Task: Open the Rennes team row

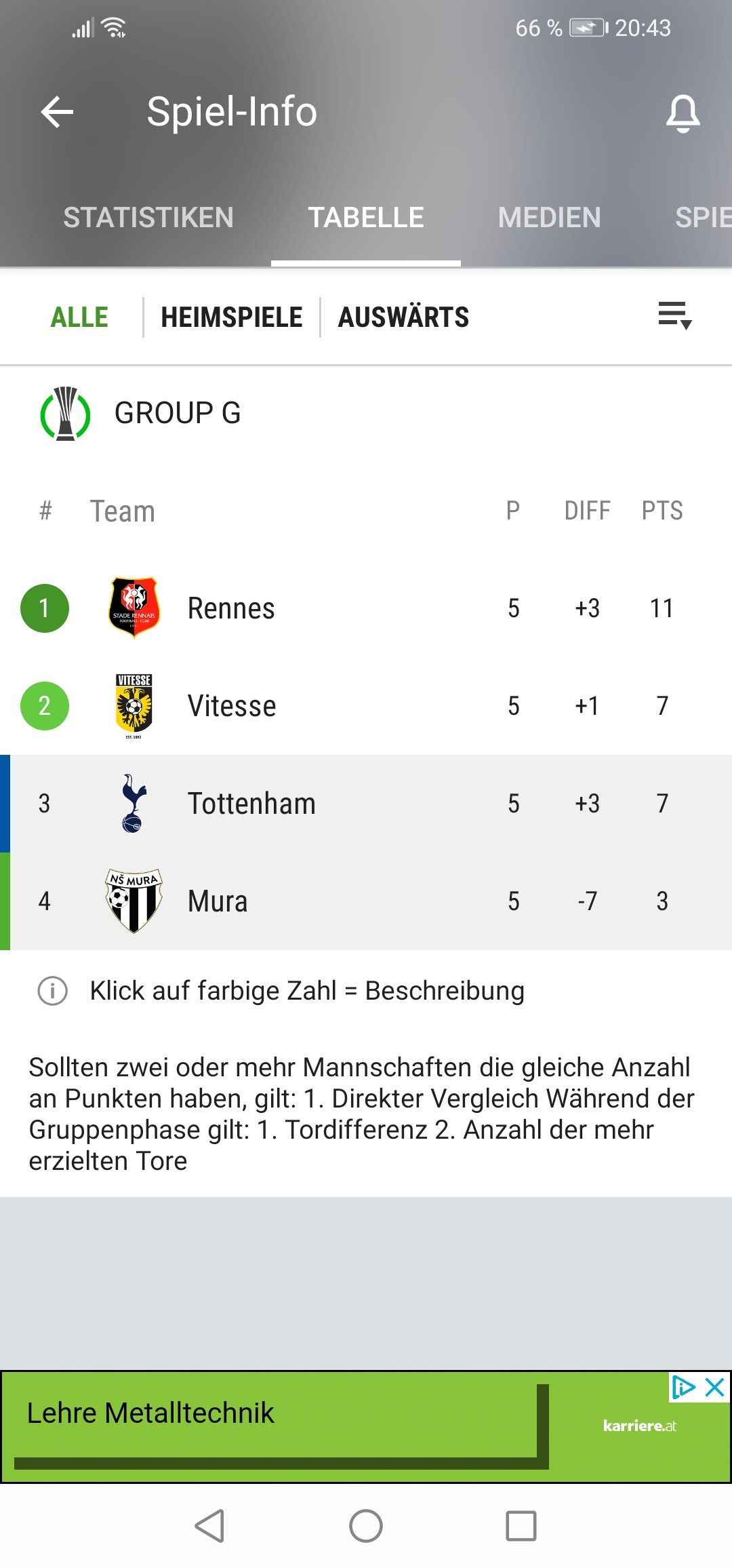Action: coord(366,608)
